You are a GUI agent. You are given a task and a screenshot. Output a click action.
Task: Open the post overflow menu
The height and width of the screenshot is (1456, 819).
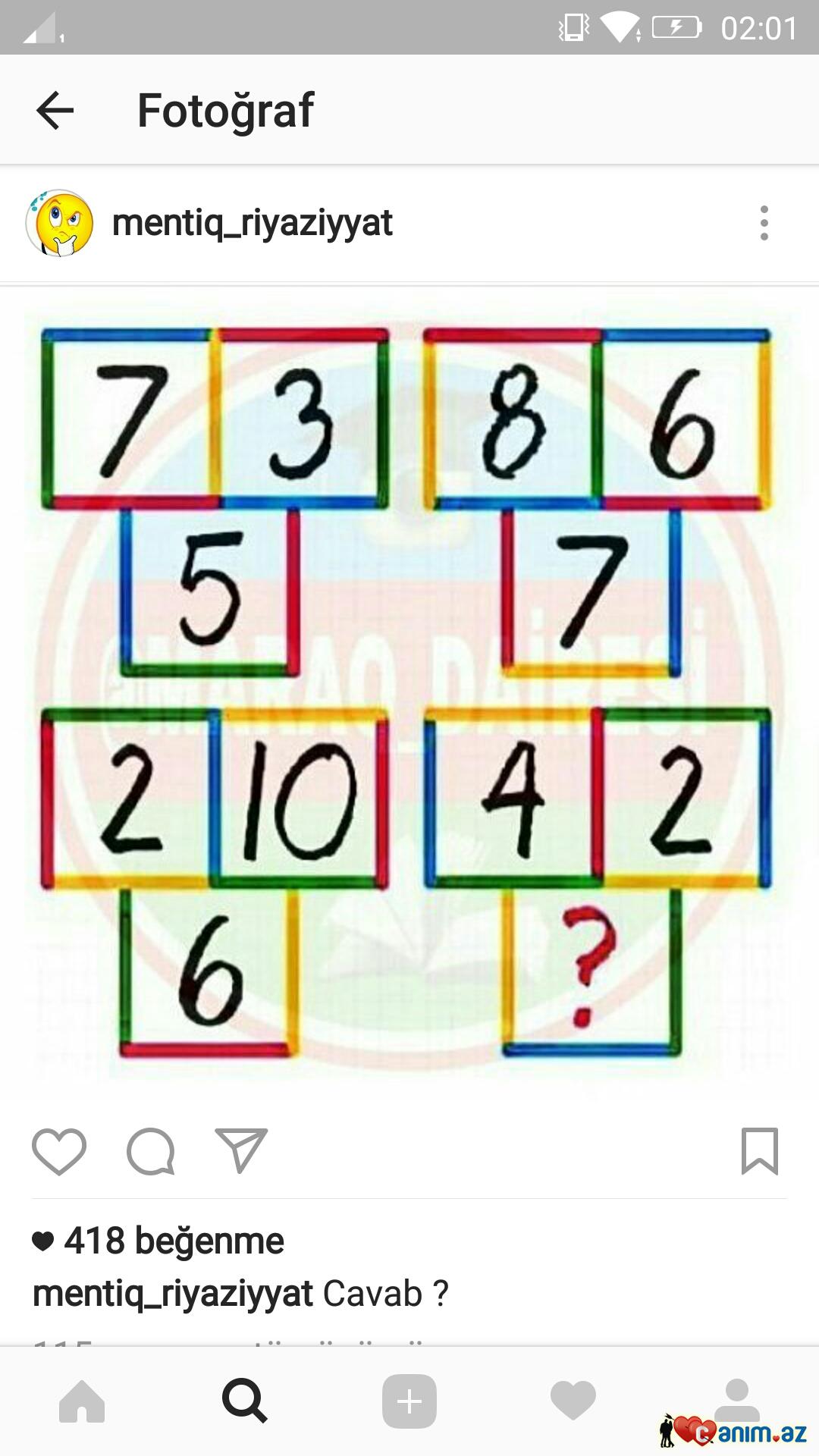click(764, 223)
